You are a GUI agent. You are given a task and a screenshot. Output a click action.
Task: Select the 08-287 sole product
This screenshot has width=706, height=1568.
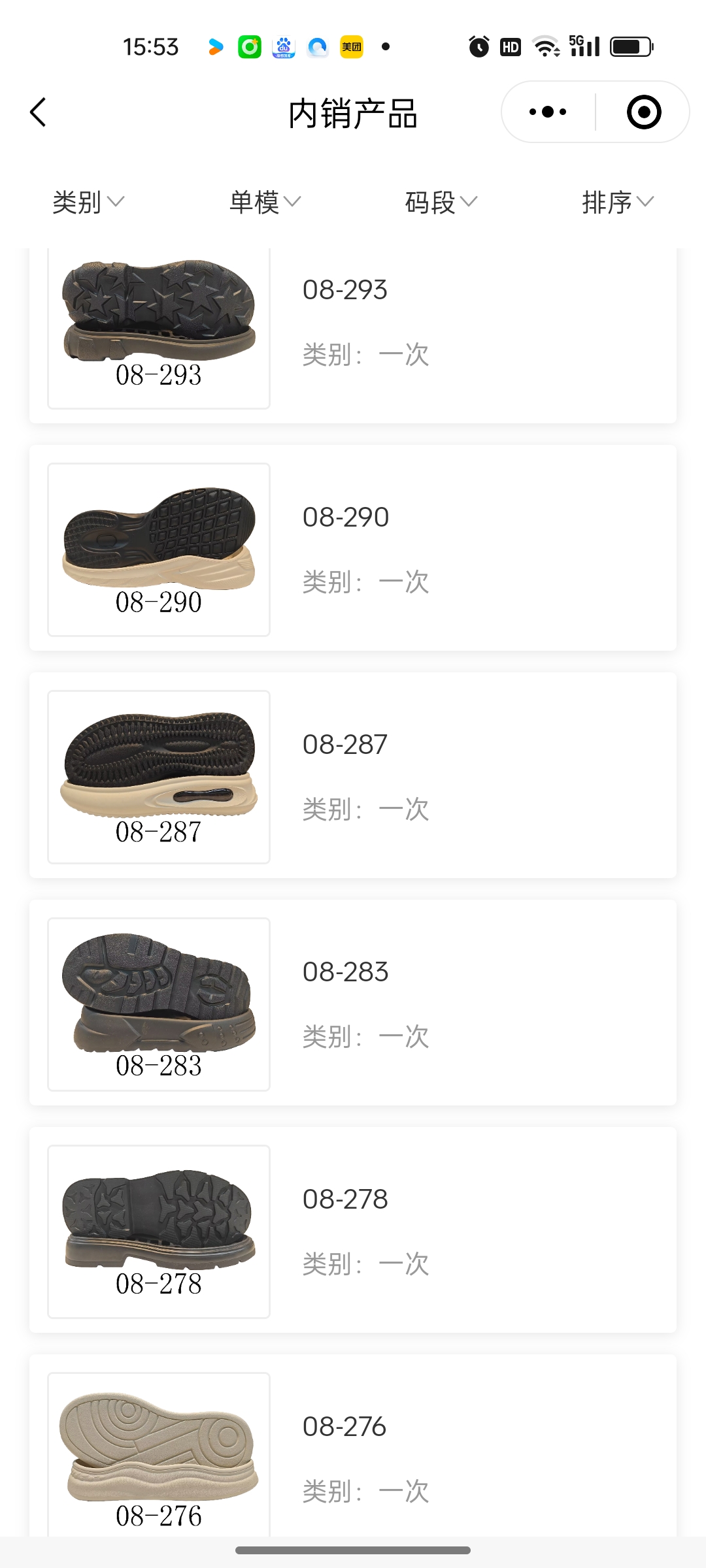pyautogui.click(x=353, y=776)
